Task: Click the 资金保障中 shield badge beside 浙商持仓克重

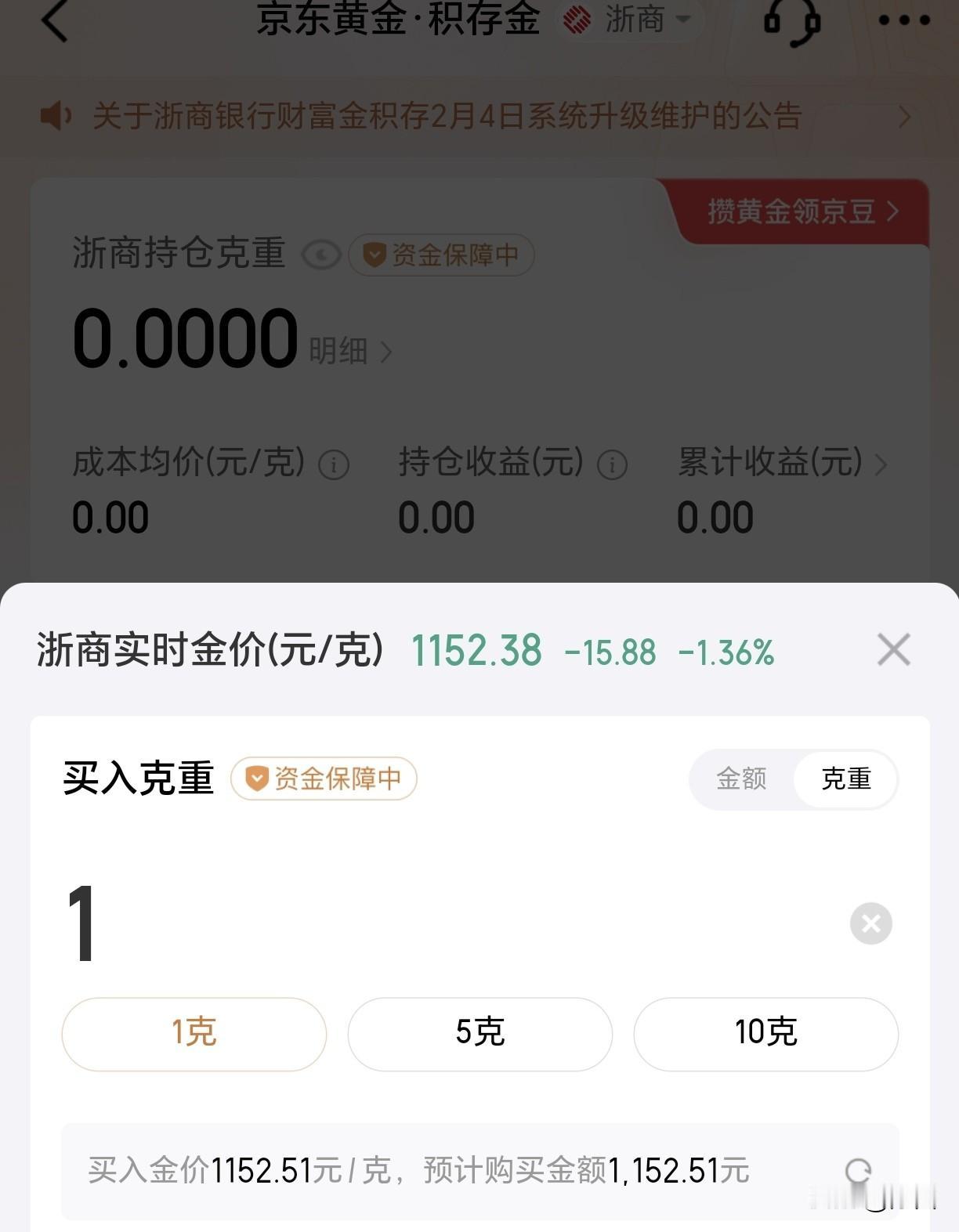Action: (441, 255)
